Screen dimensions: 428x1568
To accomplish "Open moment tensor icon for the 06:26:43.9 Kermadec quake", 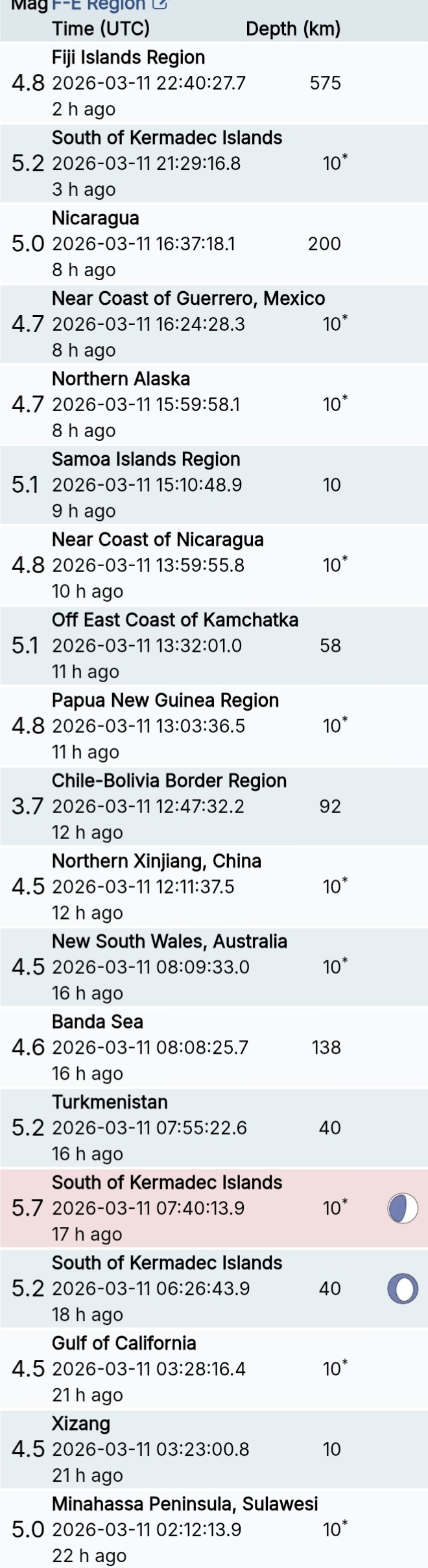I will [x=403, y=1289].
